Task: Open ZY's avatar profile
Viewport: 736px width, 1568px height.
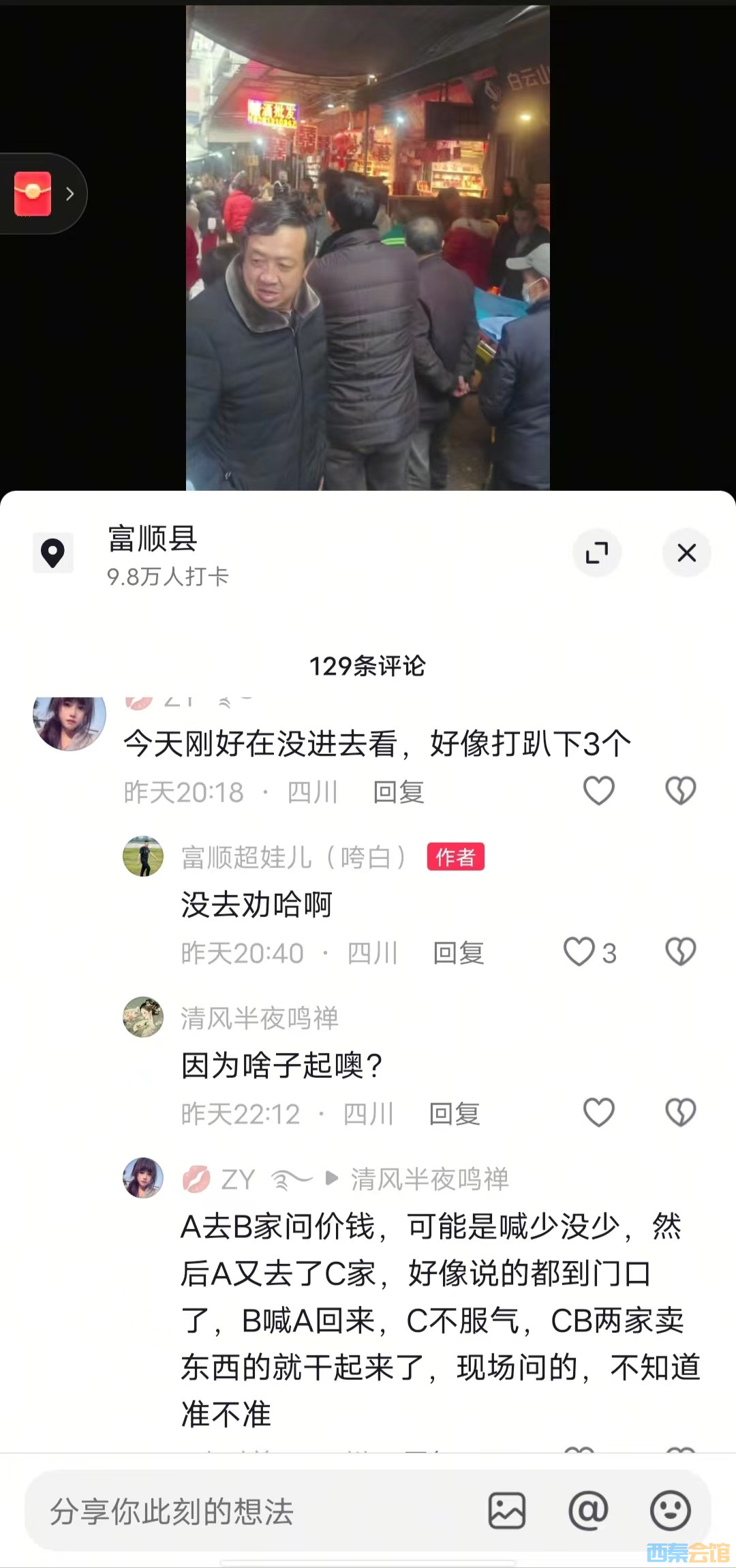Action: coord(142,1177)
